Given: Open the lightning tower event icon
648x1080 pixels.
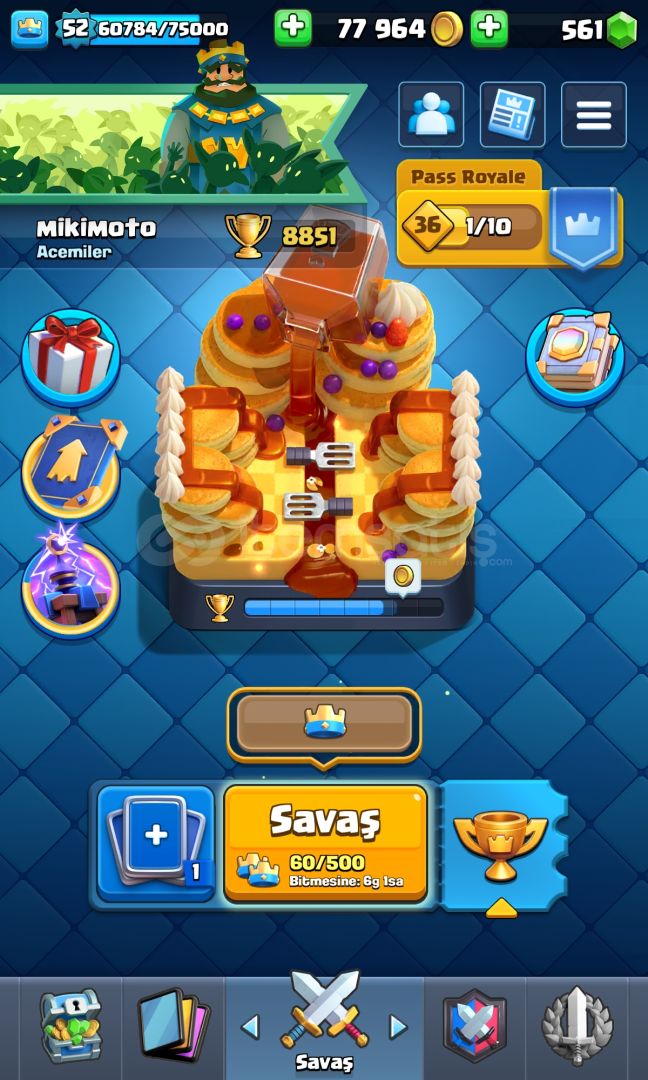Looking at the screenshot, I should click(70, 581).
